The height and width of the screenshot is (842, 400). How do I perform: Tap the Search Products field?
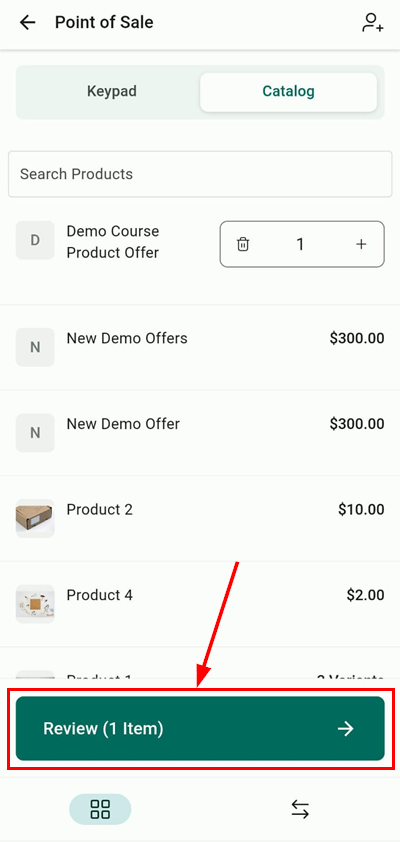tap(200, 174)
